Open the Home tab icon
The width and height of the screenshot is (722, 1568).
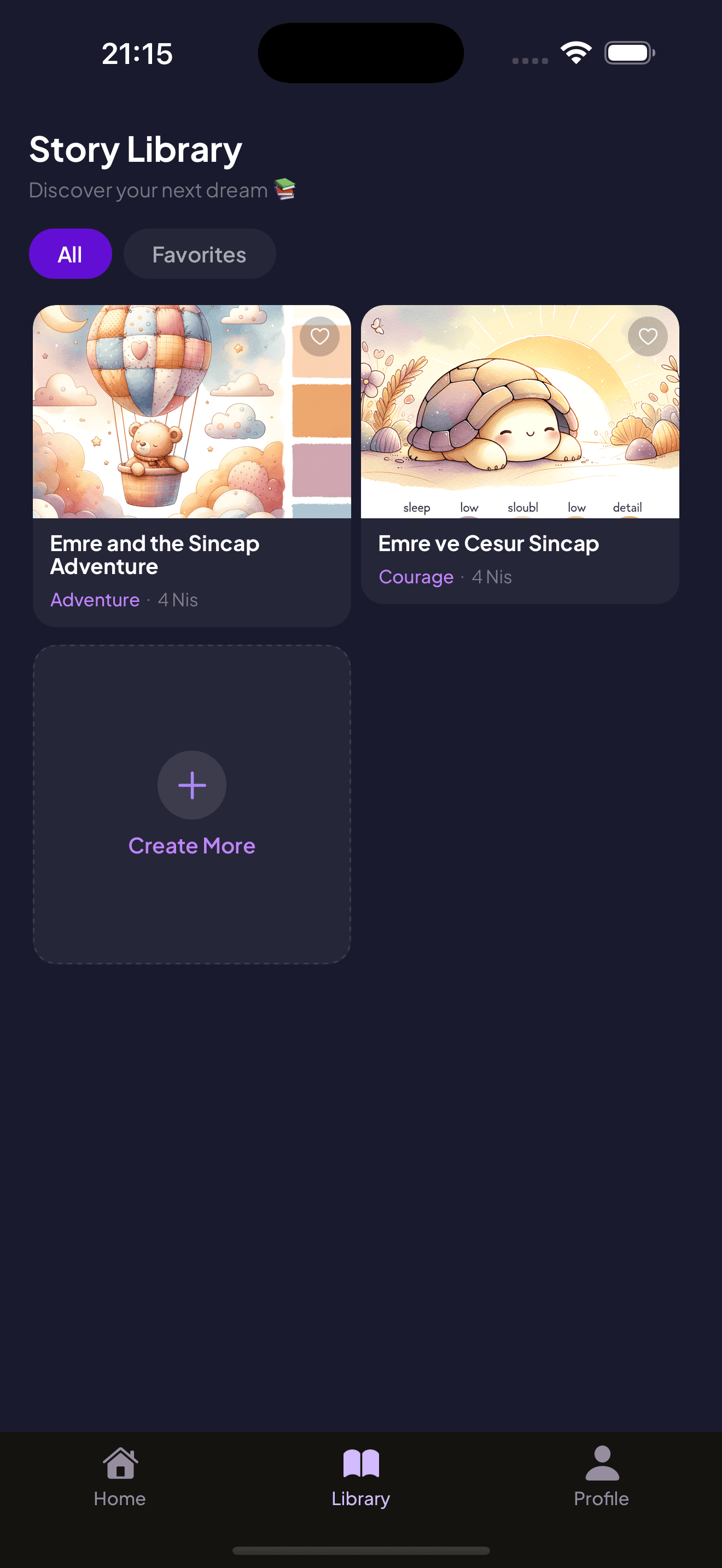(120, 1464)
